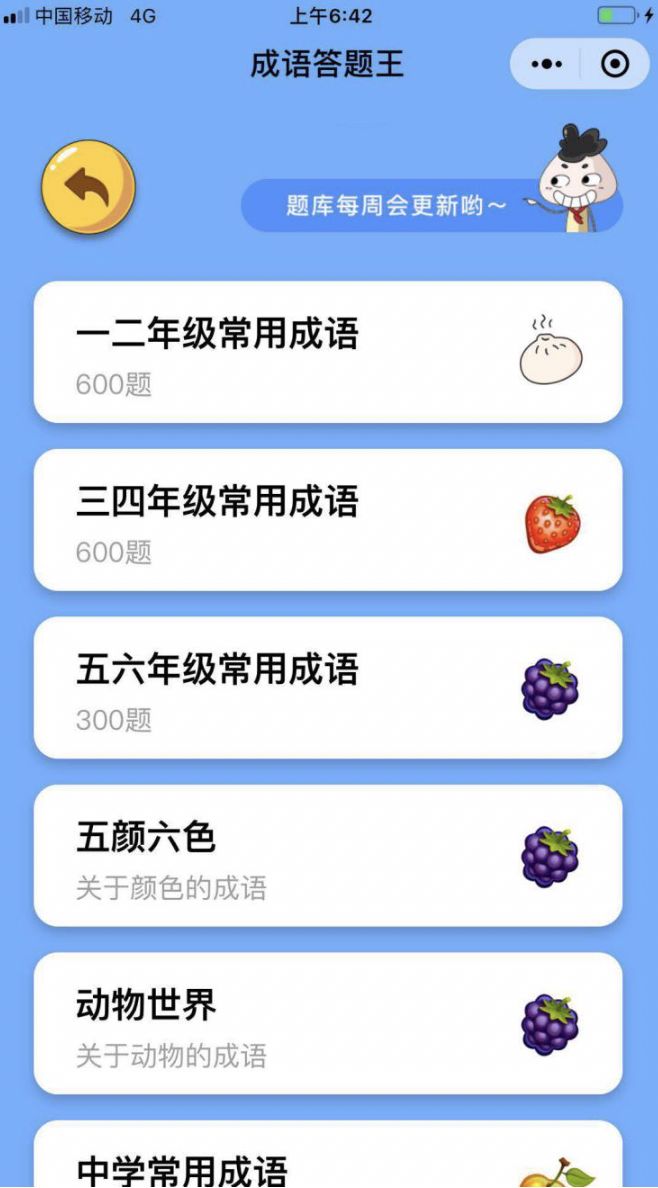
Task: Start the 动物世界 animal idioms set
Action: click(328, 1024)
